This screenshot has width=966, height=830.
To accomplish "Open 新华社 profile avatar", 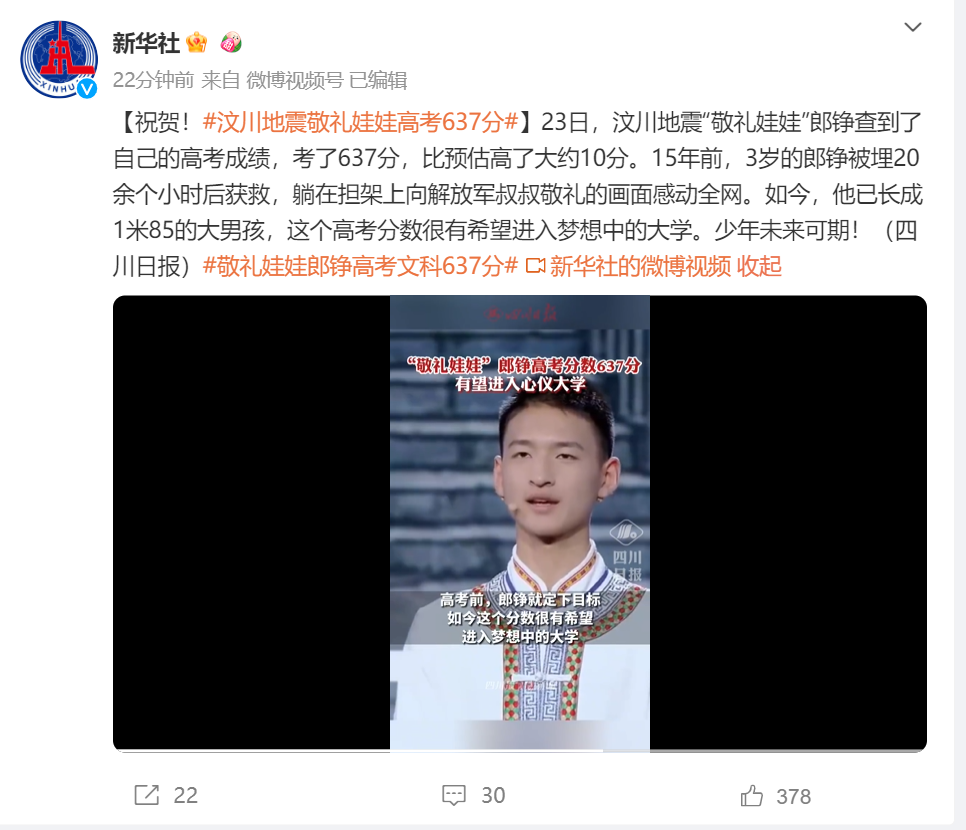I will pyautogui.click(x=59, y=59).
